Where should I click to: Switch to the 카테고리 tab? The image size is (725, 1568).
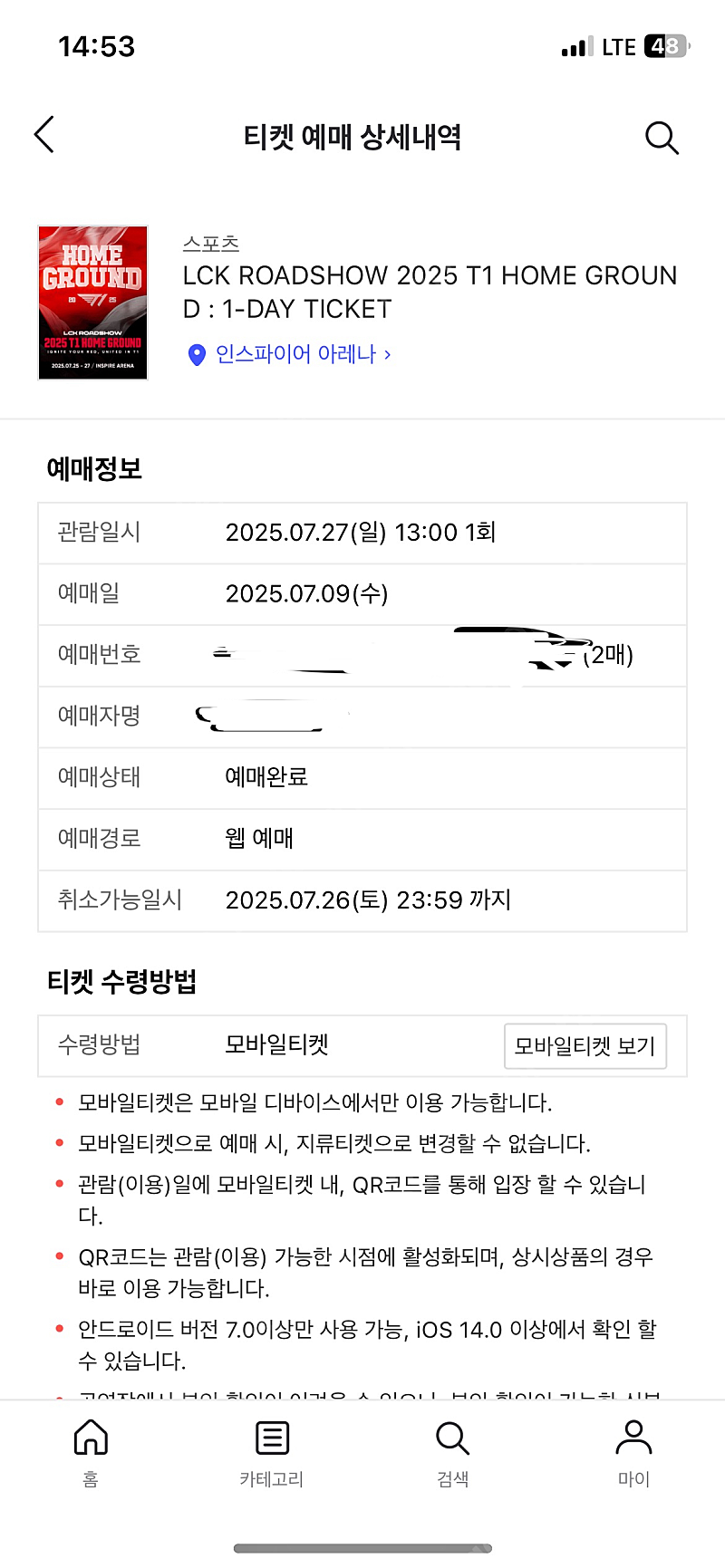pos(271,1453)
